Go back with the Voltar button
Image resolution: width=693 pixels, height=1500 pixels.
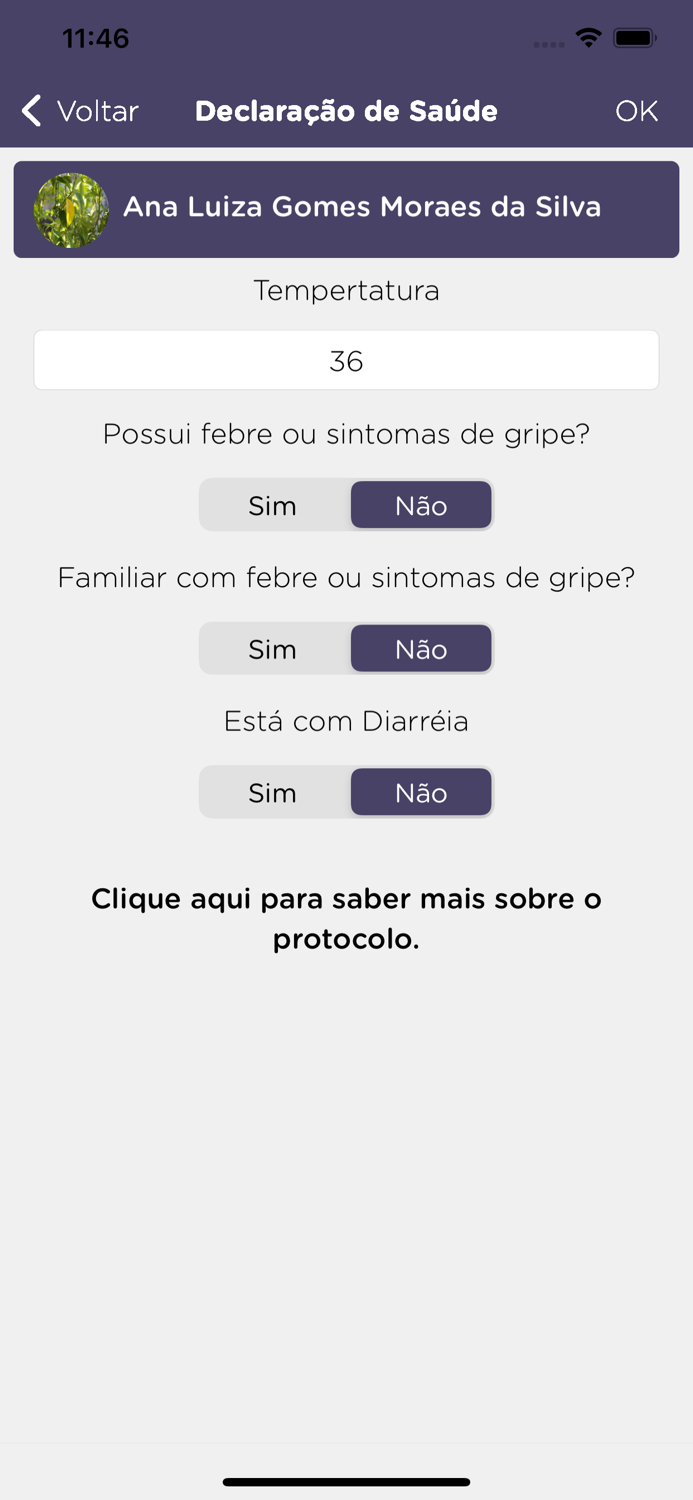coord(80,111)
